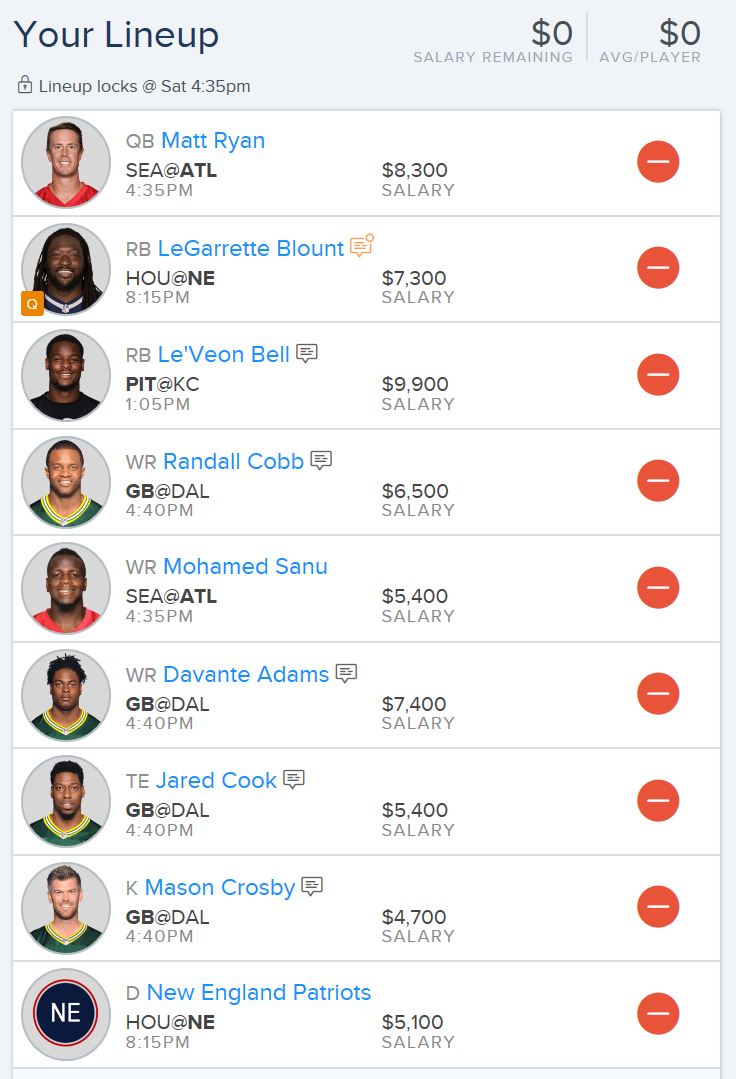Image resolution: width=736 pixels, height=1079 pixels.
Task: Remove Jared Cook from the lineup
Action: point(658,800)
